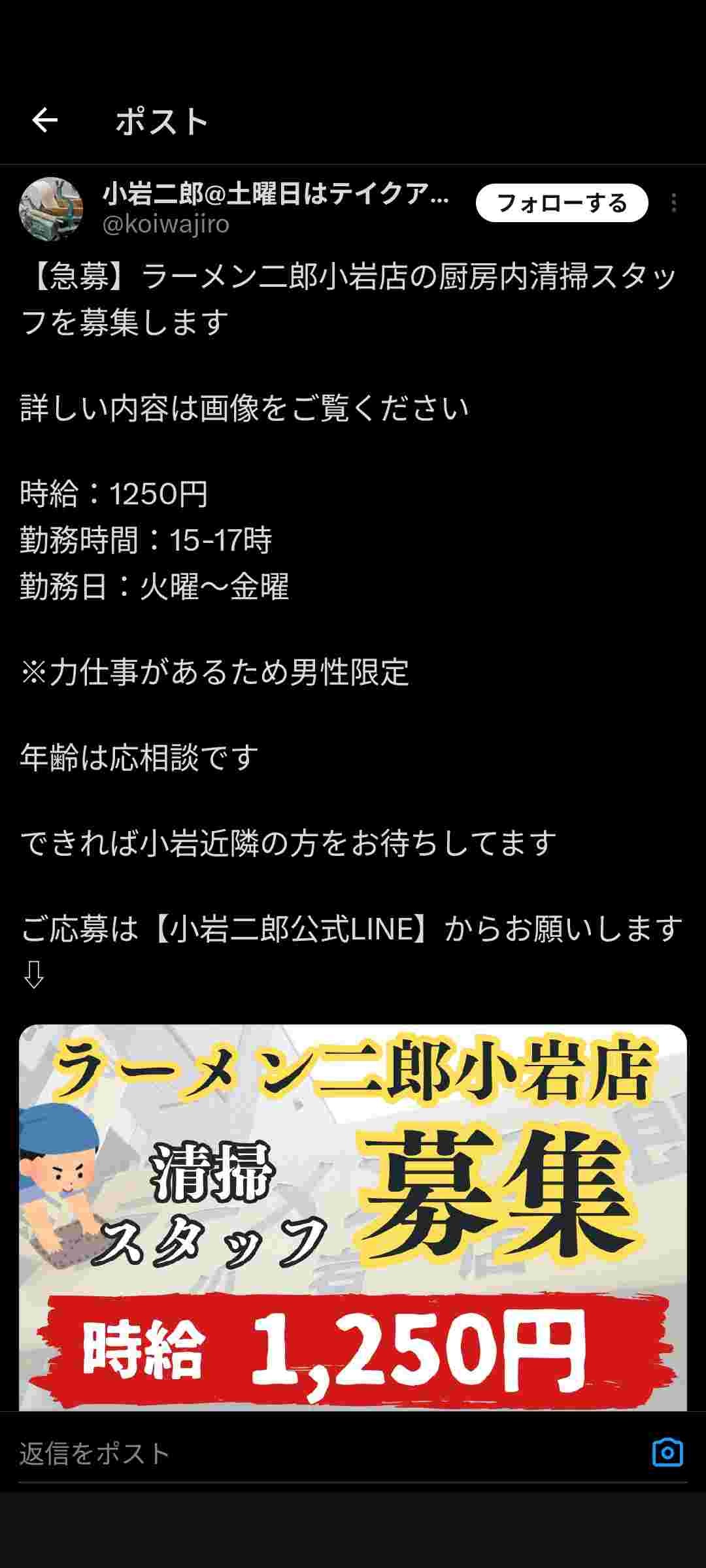Go back using the arrow icon

(44, 120)
